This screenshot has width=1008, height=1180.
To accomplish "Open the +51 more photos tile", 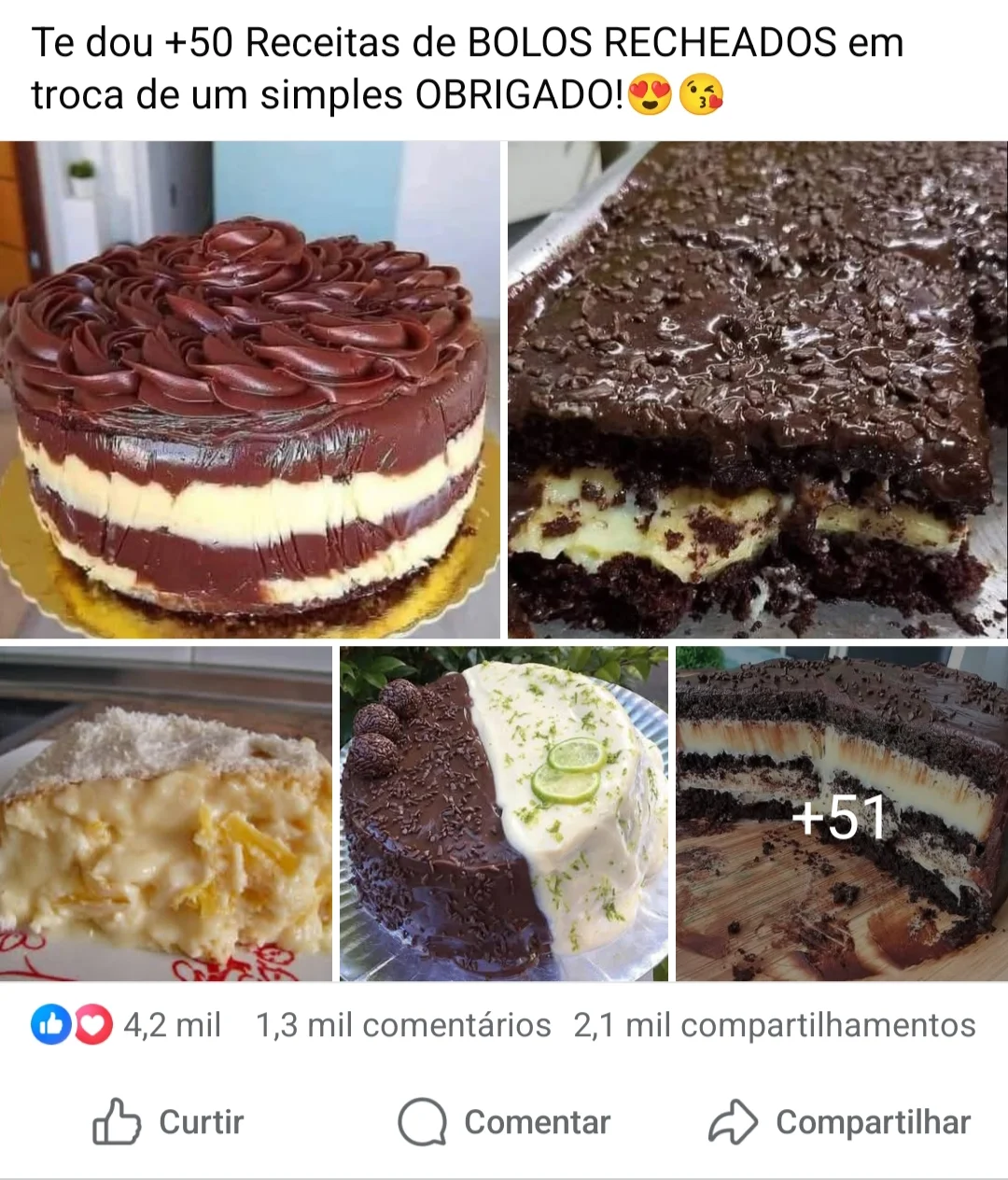I will (x=842, y=813).
